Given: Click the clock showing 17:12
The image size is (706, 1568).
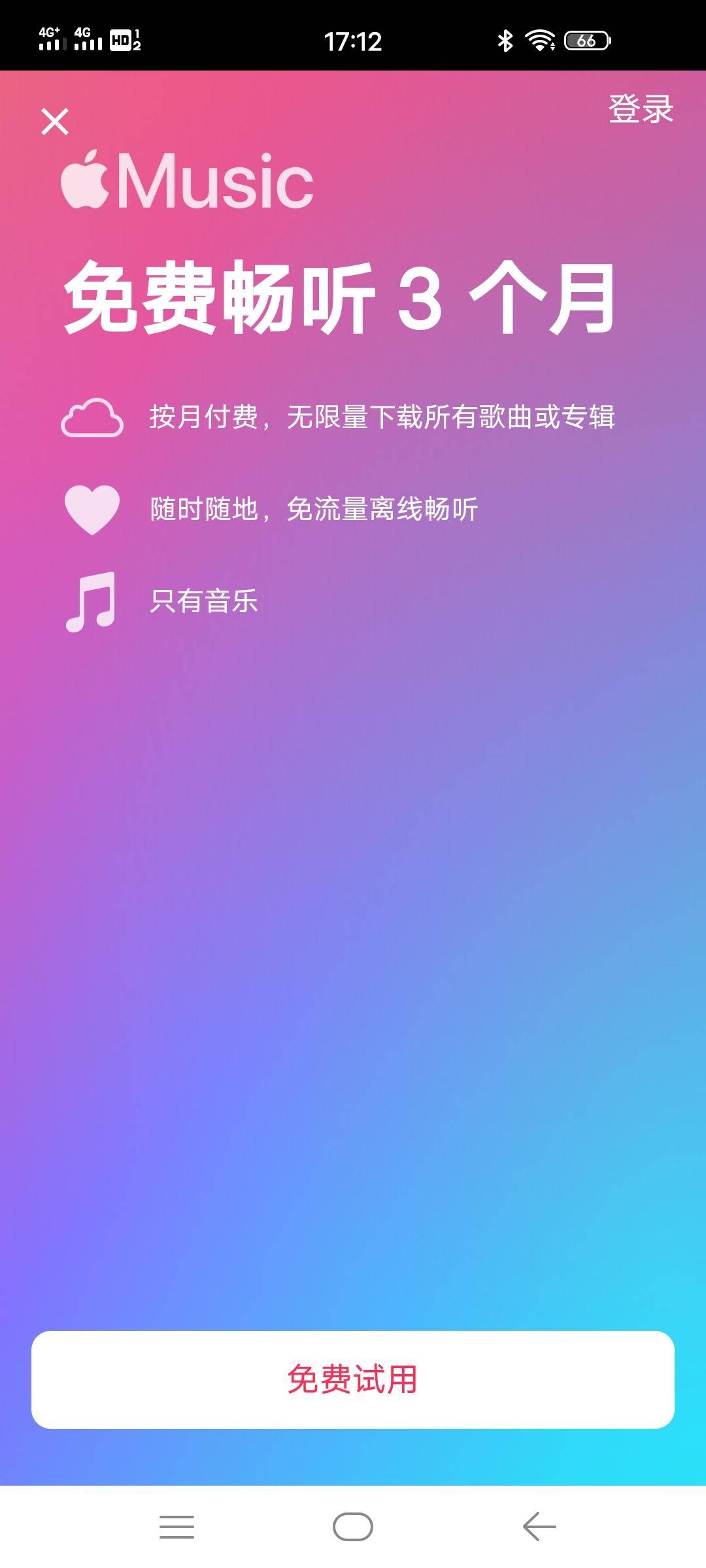Looking at the screenshot, I should click(353, 42).
